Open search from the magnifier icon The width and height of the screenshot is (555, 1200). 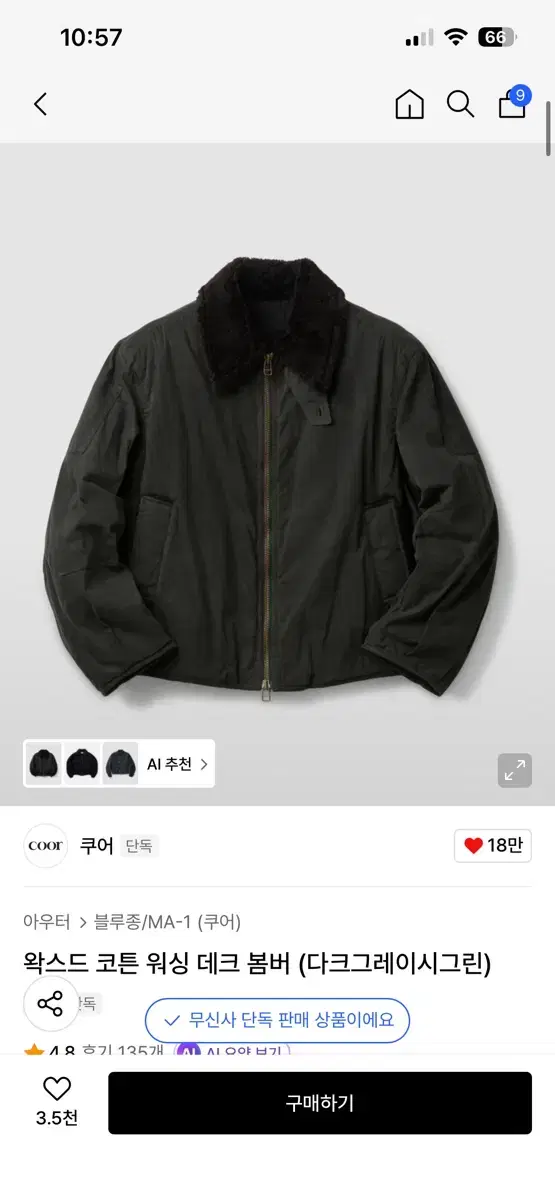(460, 104)
